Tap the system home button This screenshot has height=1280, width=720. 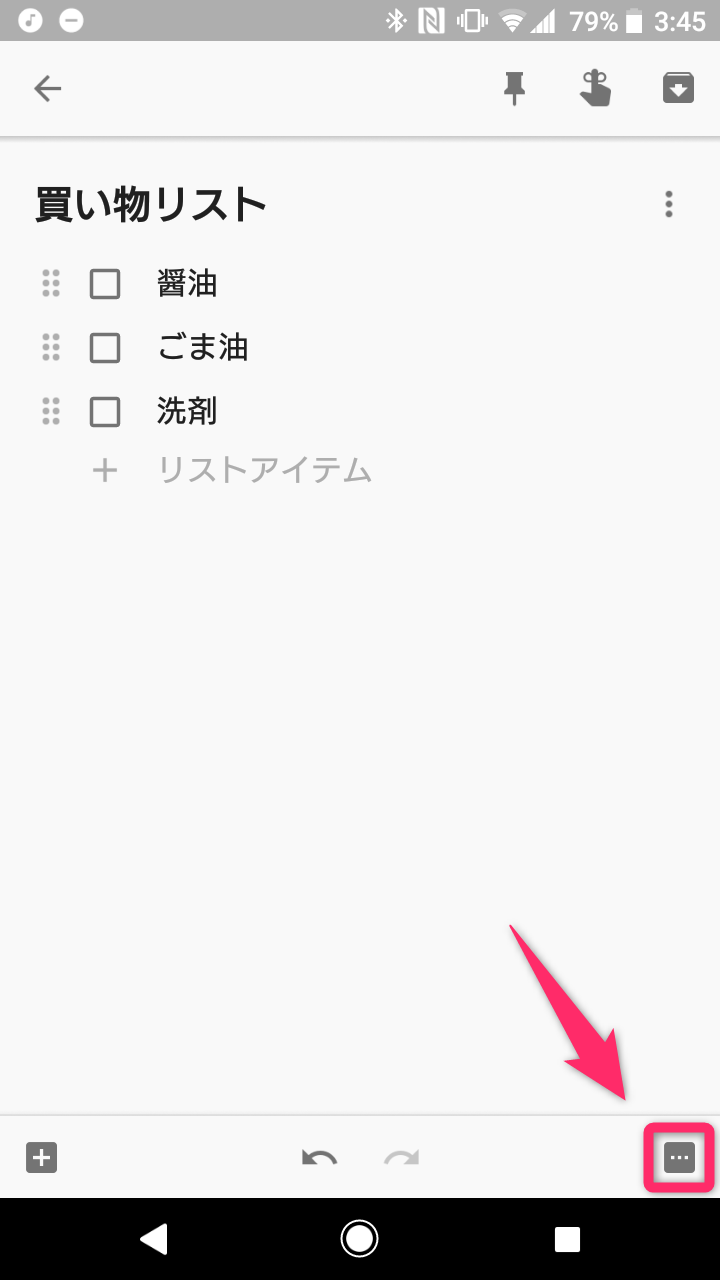pos(359,1239)
